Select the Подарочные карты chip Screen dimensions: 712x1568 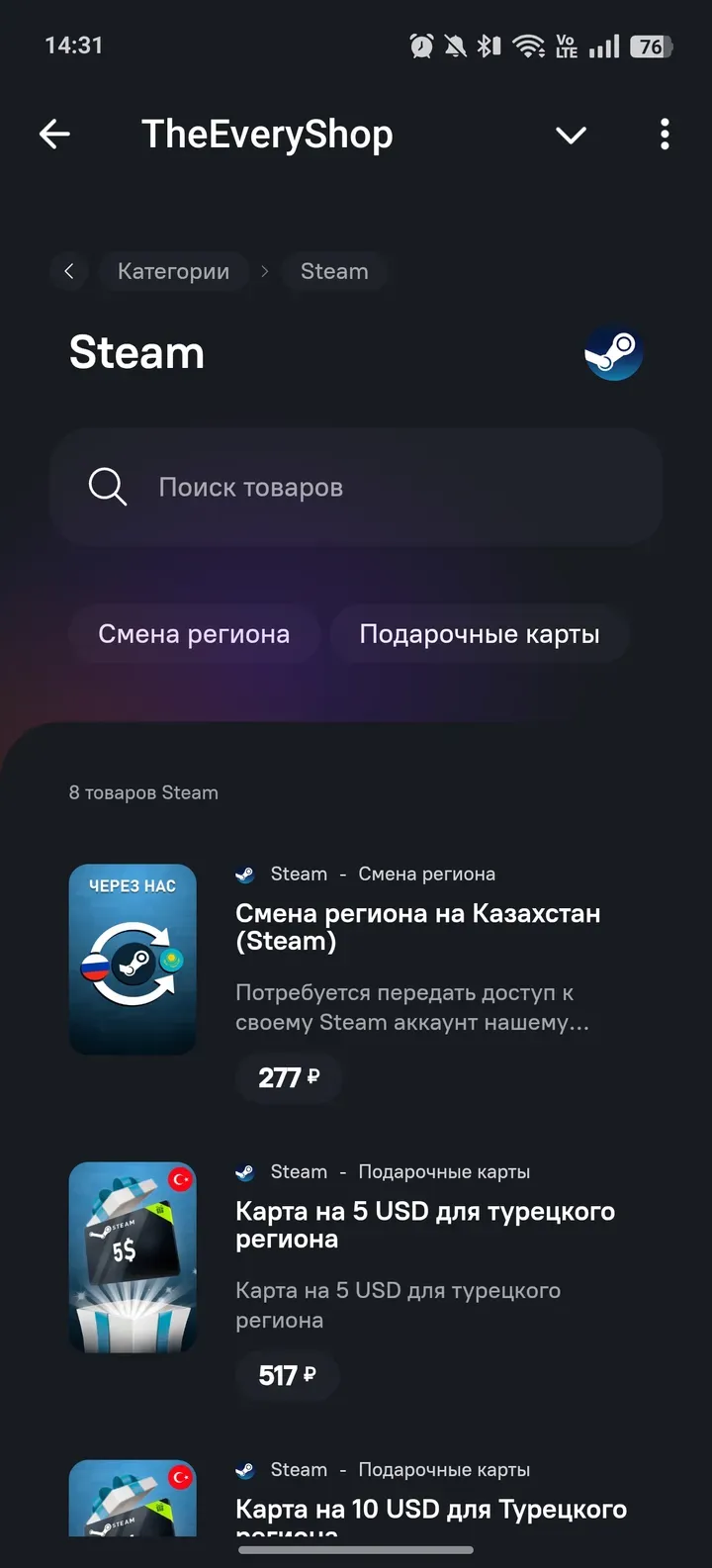pos(480,634)
